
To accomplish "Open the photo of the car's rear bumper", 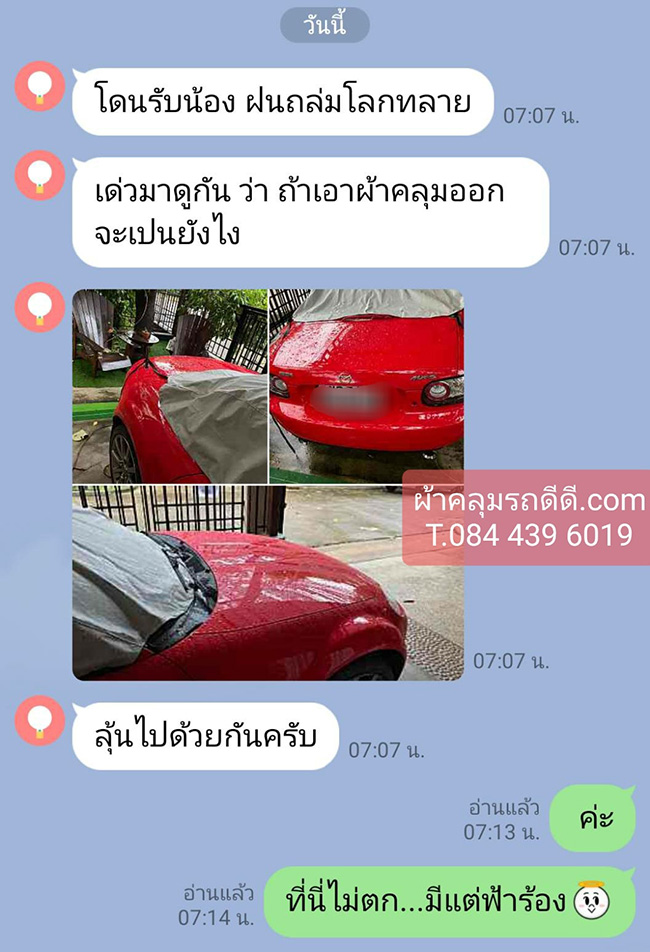I will tap(366, 385).
